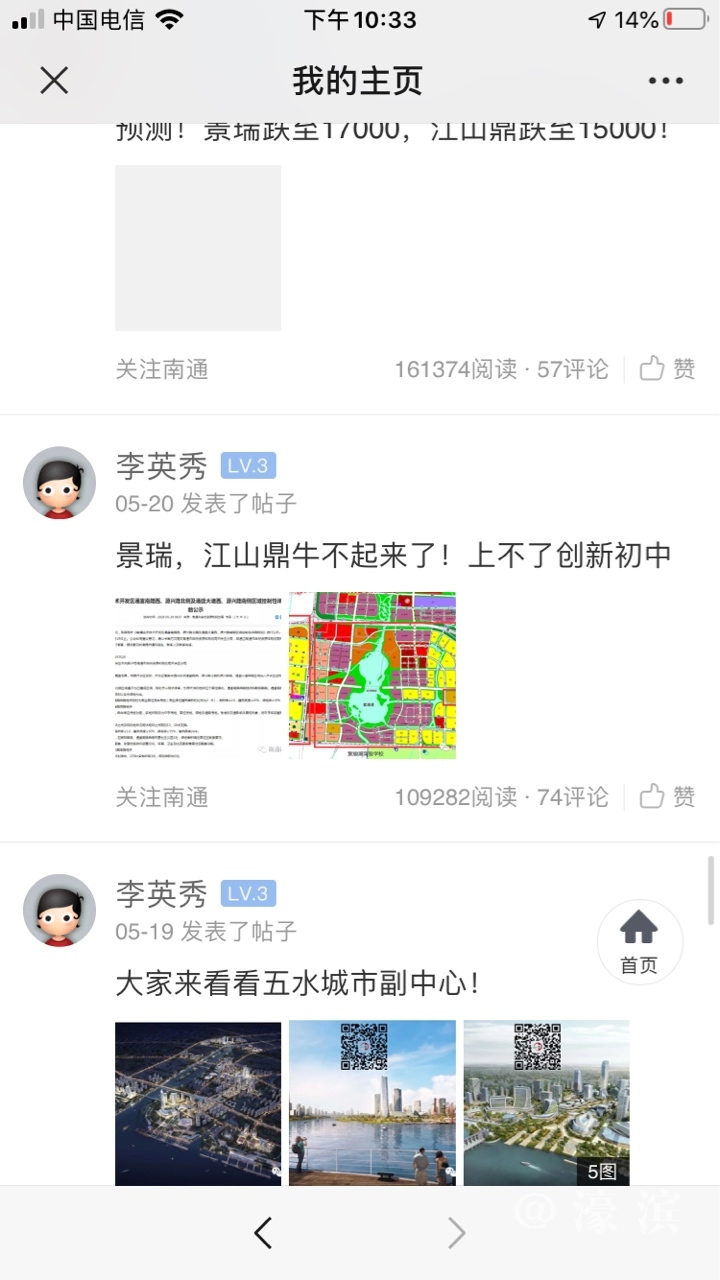Open 关注南通 under the 05-20 post
The height and width of the screenshot is (1280, 720).
[162, 797]
